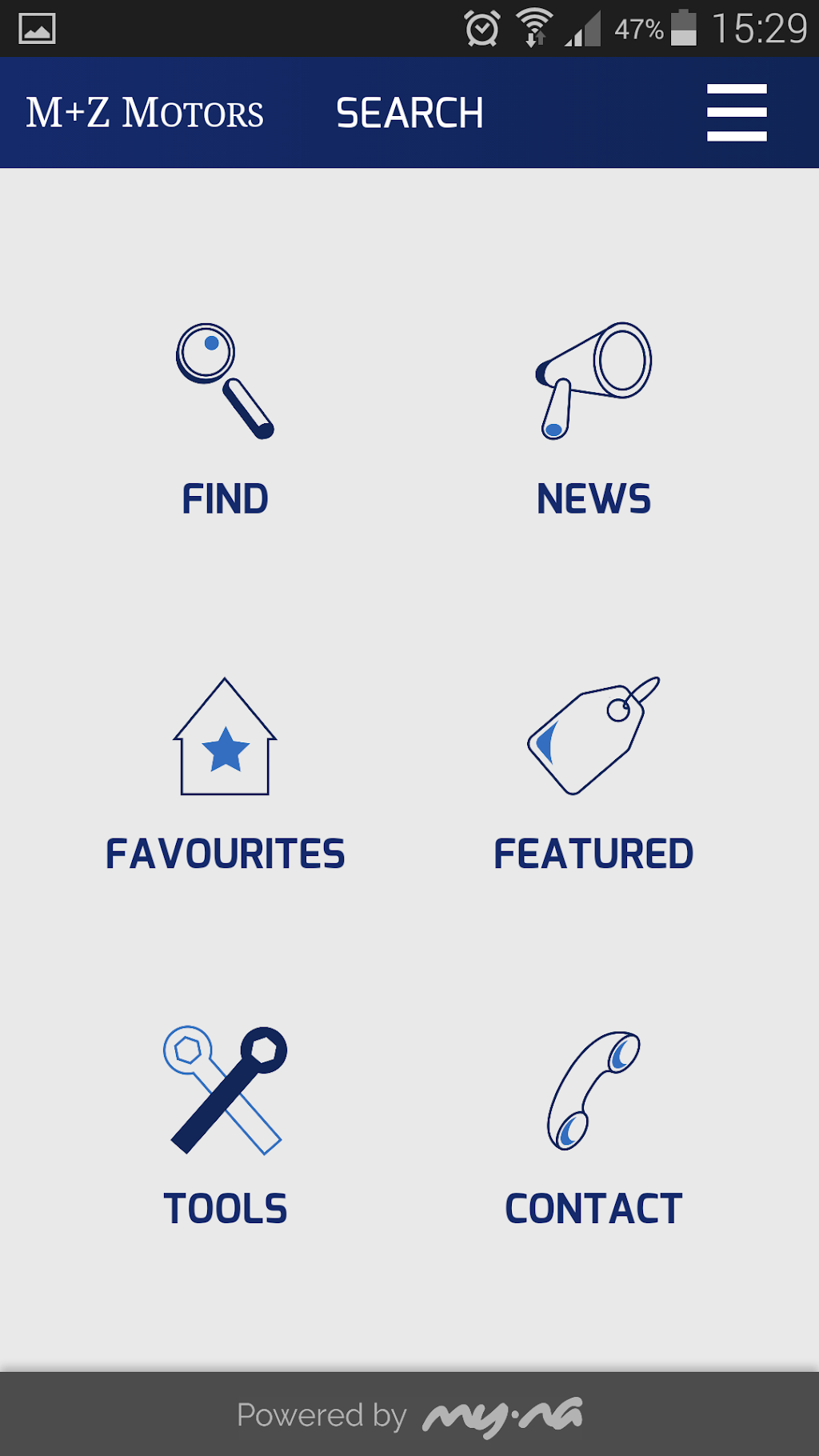Open the hamburger menu
The image size is (819, 1456).
click(x=737, y=113)
